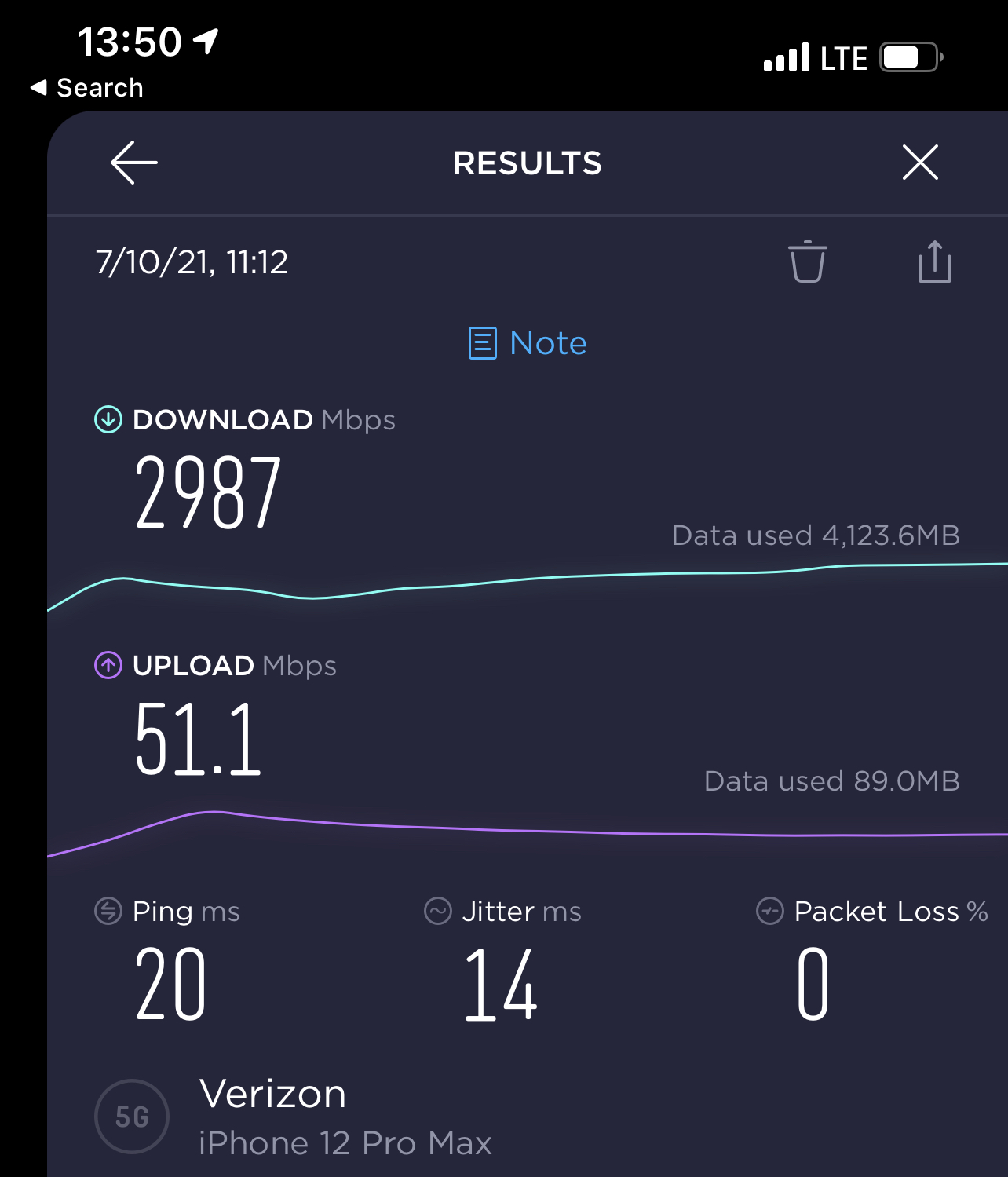This screenshot has width=1008, height=1177.
Task: Share this speed test result
Action: pyautogui.click(x=934, y=261)
